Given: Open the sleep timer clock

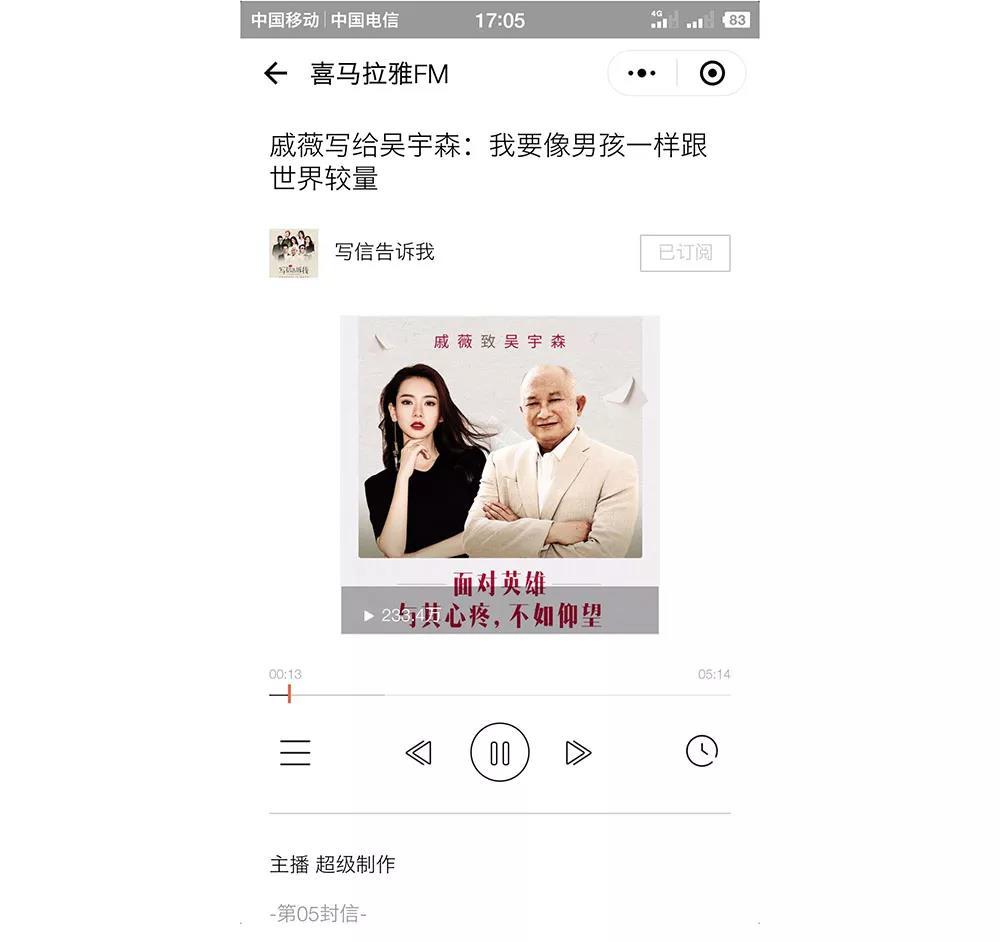Looking at the screenshot, I should [x=701, y=751].
